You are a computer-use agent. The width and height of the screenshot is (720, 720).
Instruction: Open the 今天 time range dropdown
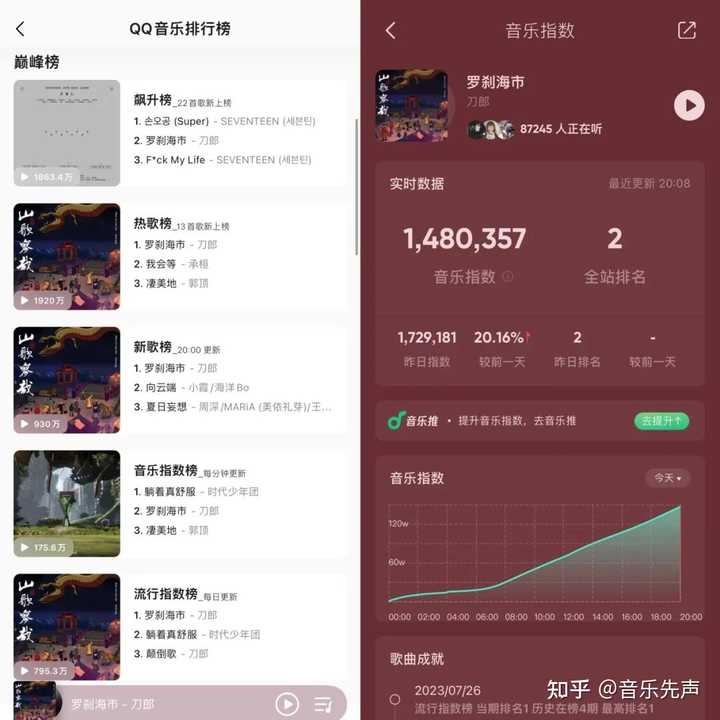(x=667, y=478)
